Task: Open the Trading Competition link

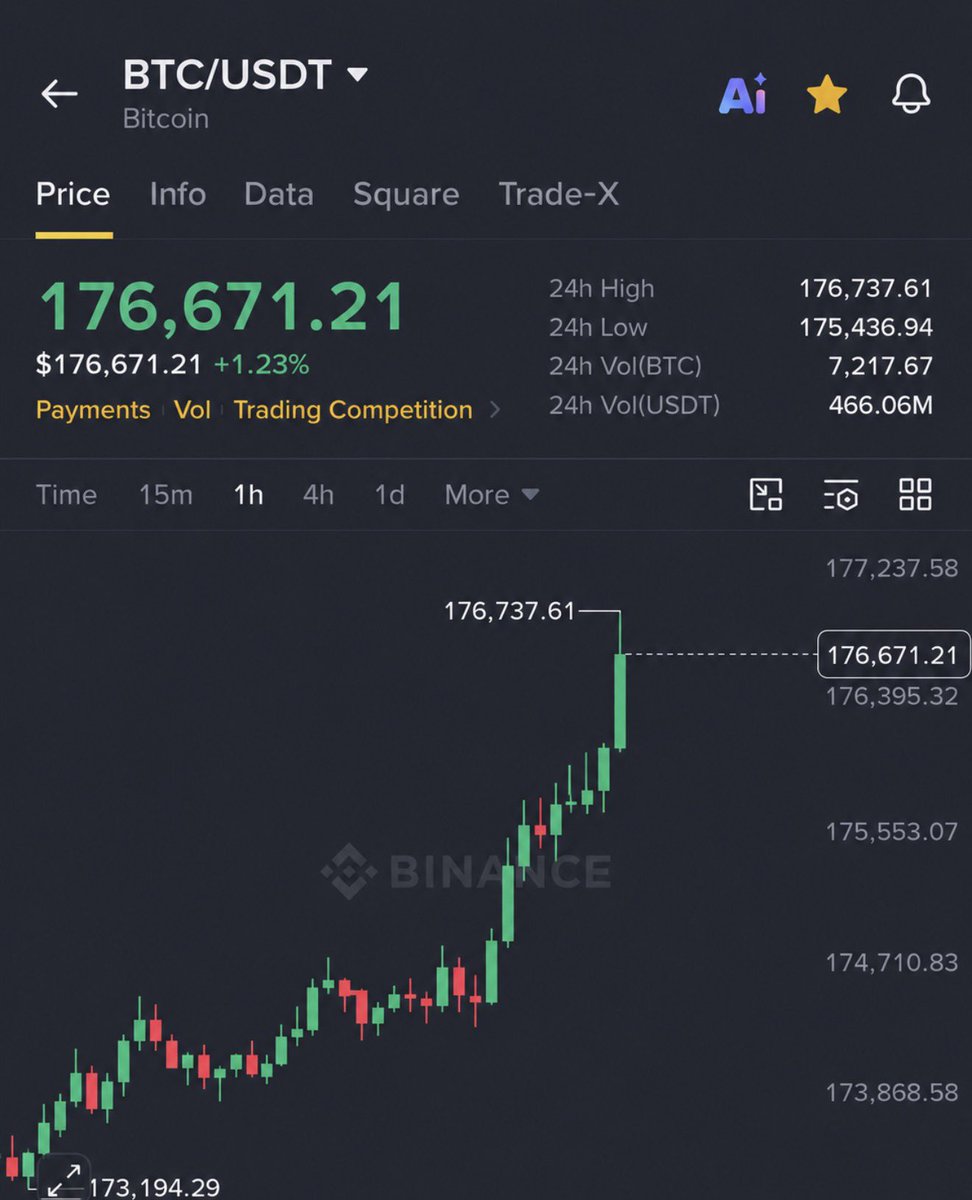Action: point(353,410)
